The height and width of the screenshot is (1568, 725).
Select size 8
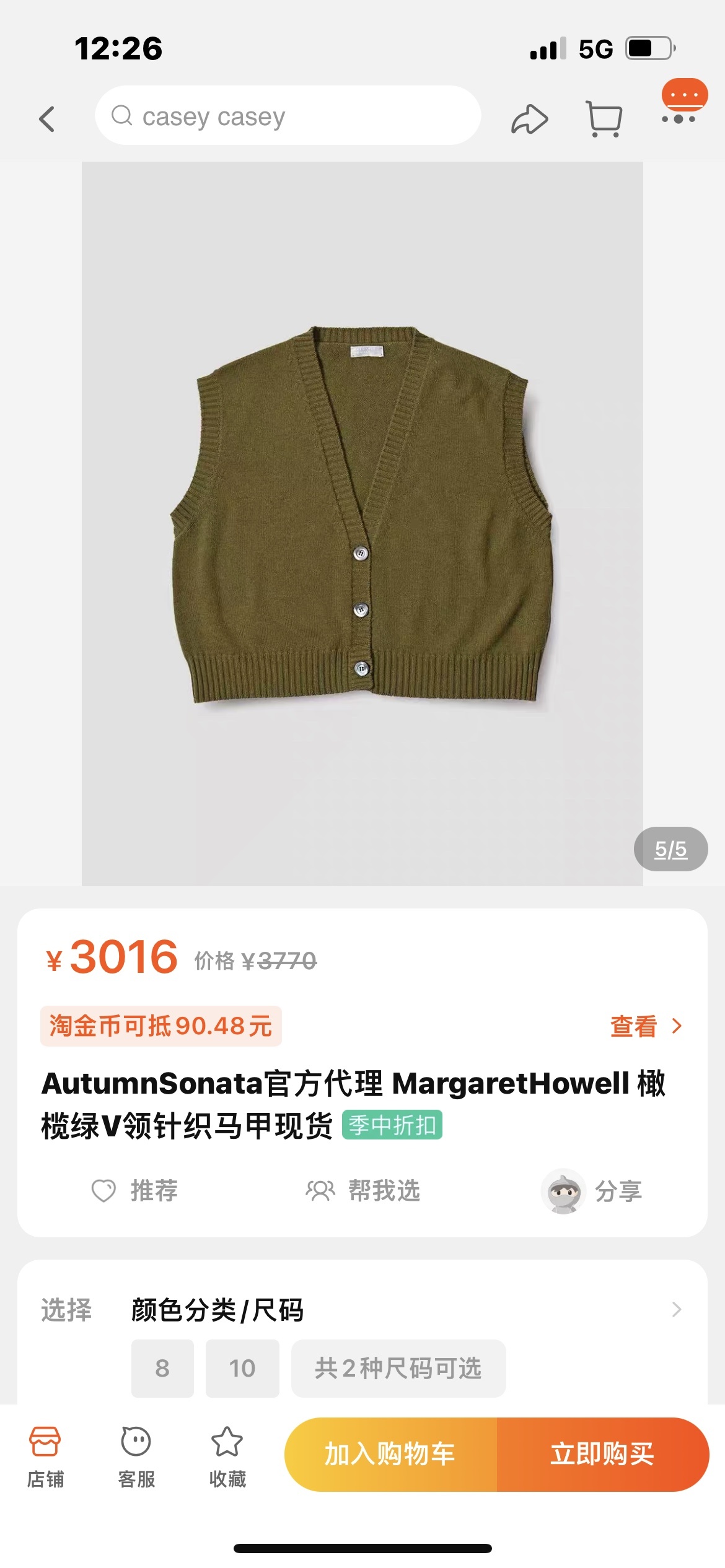point(162,1368)
